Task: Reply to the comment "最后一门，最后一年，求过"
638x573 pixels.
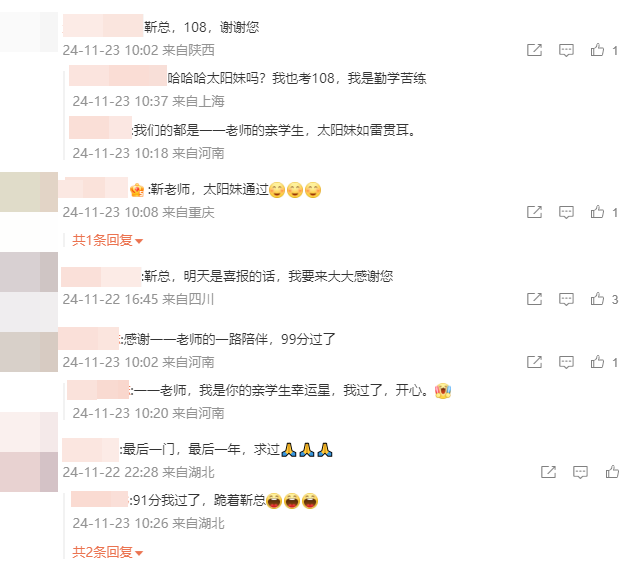Action: tap(579, 472)
